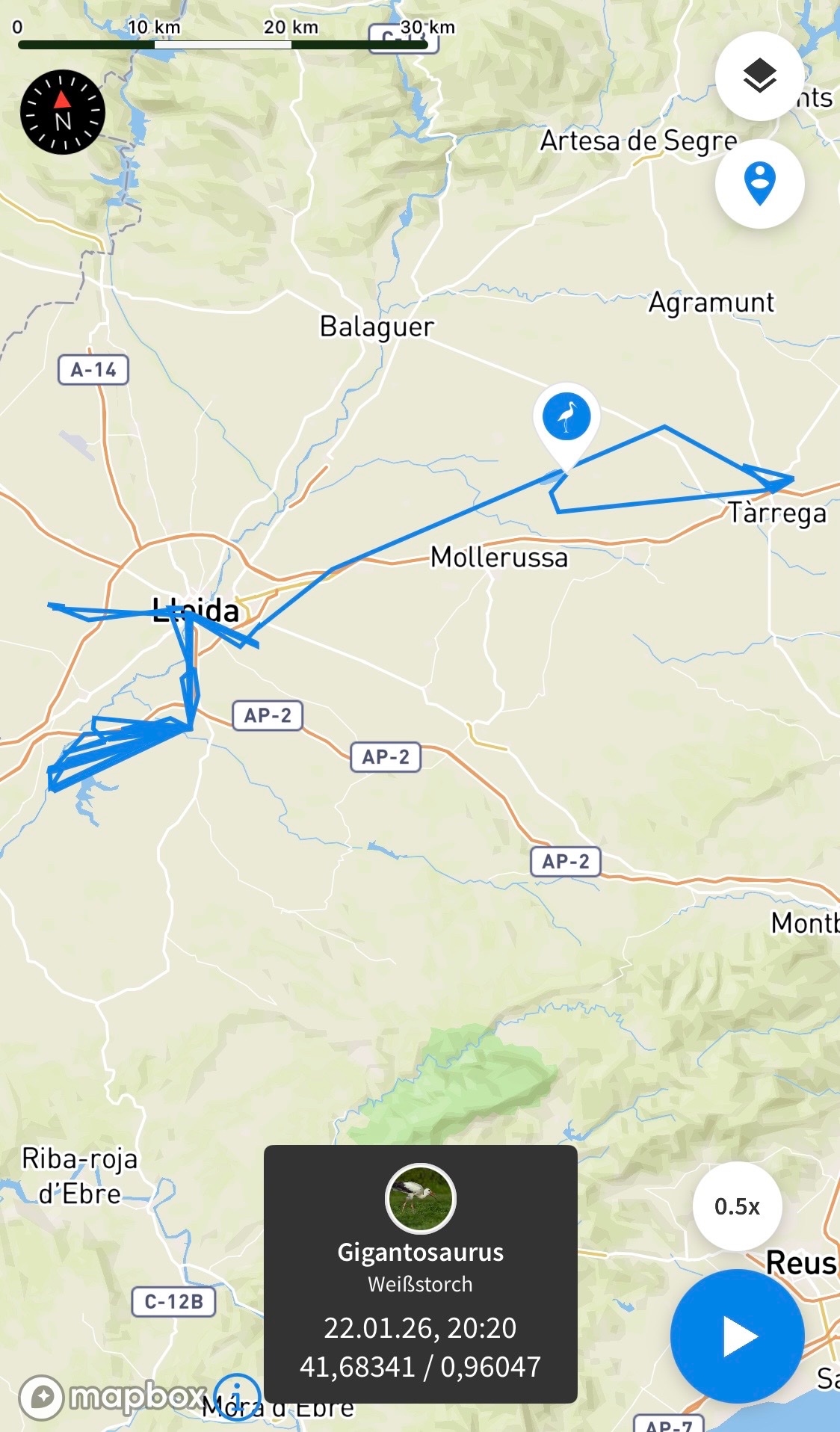The height and width of the screenshot is (1432, 840).
Task: Center map on my location
Action: tap(759, 183)
